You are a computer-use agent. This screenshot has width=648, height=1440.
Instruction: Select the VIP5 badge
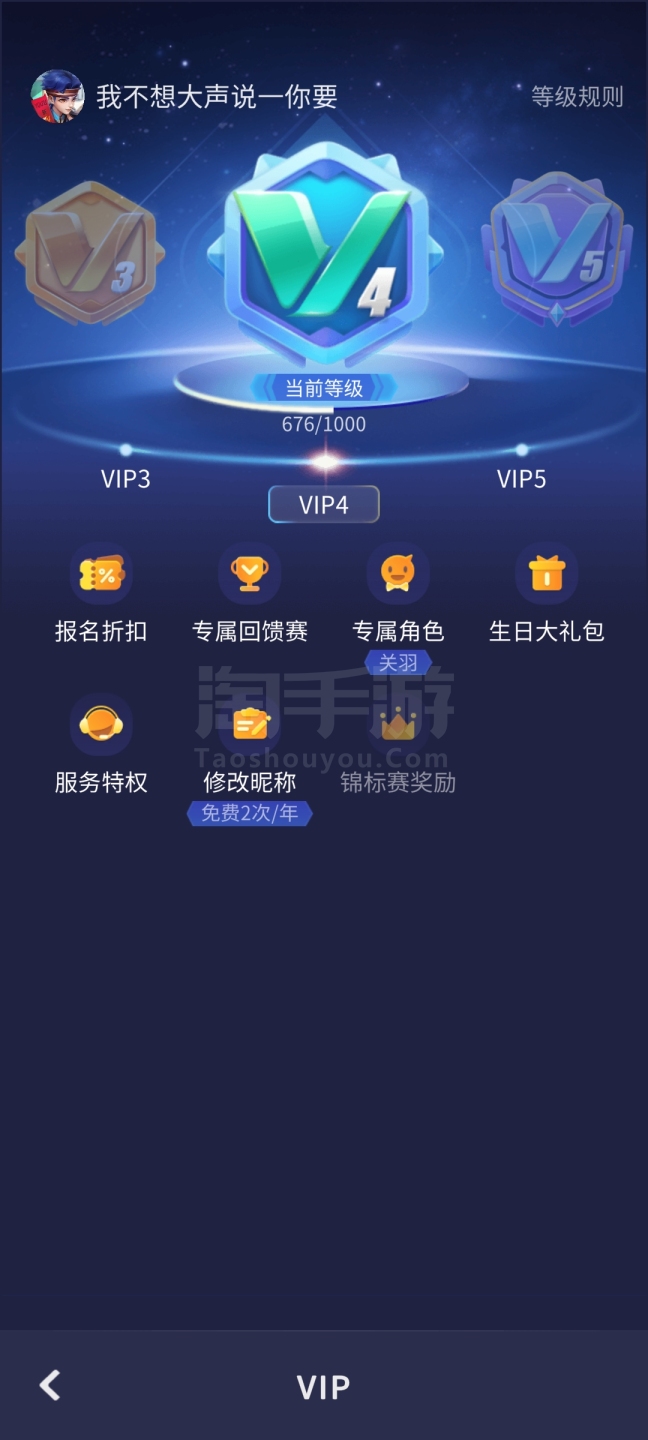556,251
